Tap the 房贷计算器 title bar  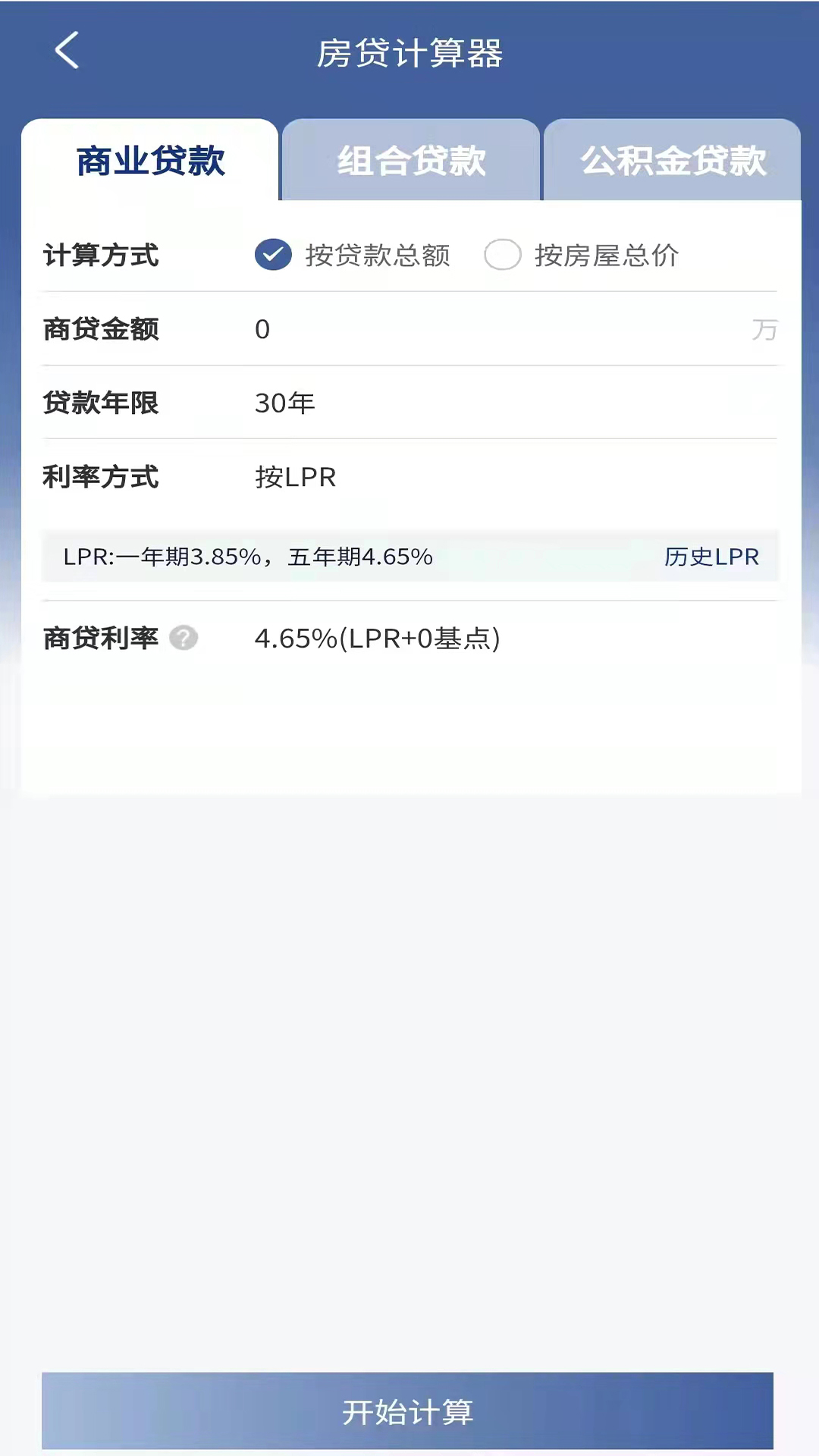[x=409, y=53]
